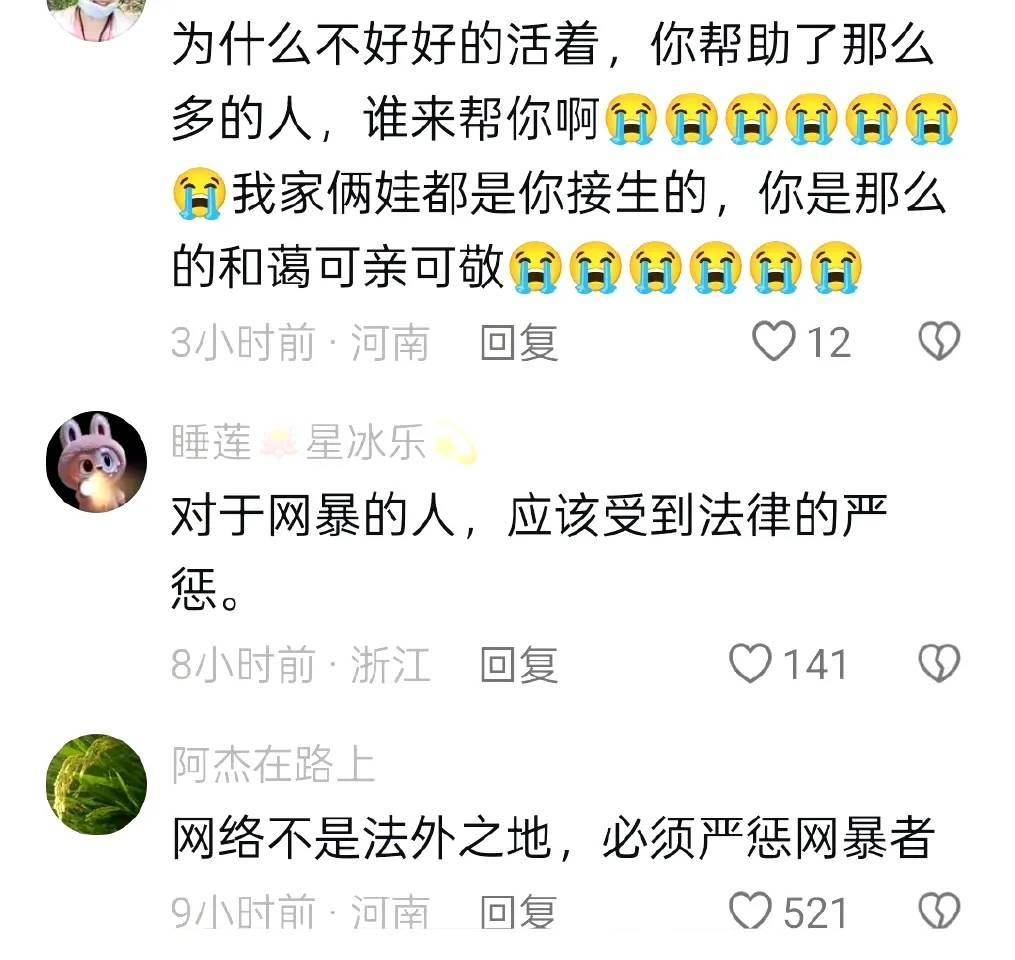
Task: Dislike the comment with 12 likes
Action: (x=939, y=342)
